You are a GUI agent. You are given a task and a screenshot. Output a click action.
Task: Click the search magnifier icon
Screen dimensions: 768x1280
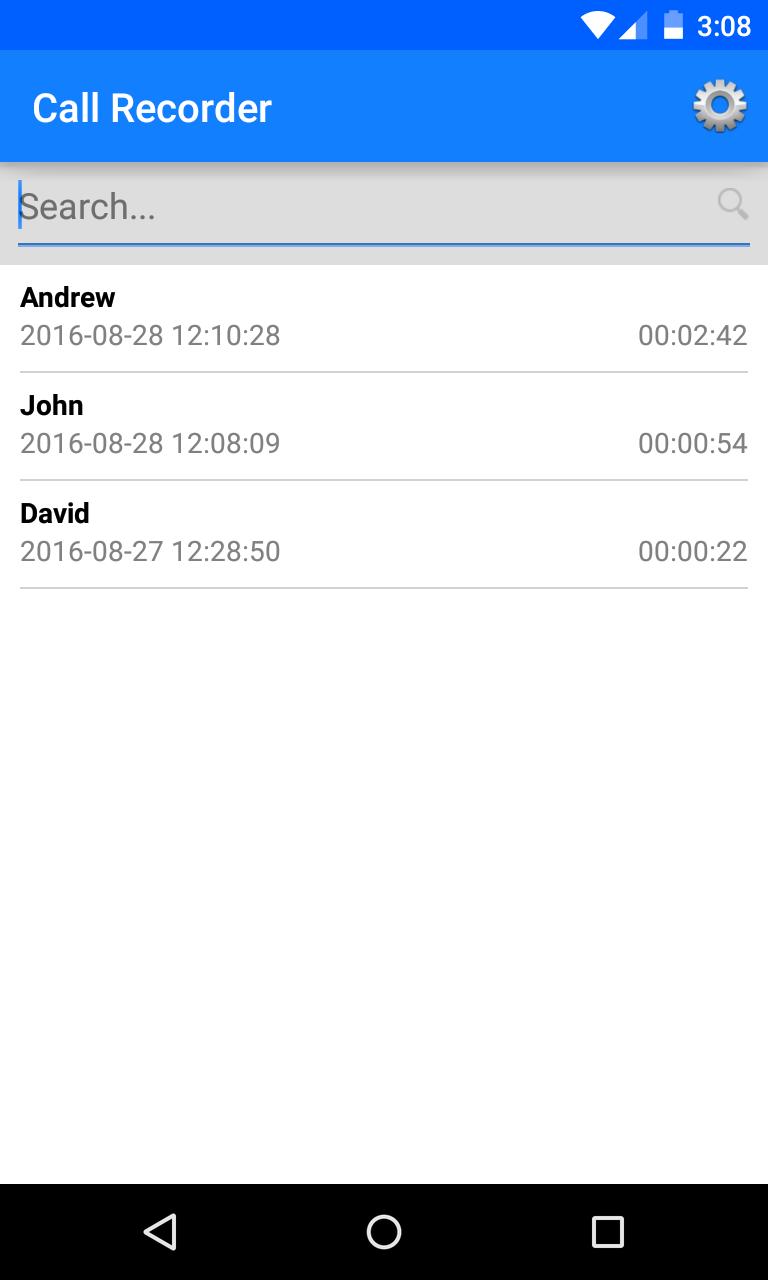click(732, 205)
